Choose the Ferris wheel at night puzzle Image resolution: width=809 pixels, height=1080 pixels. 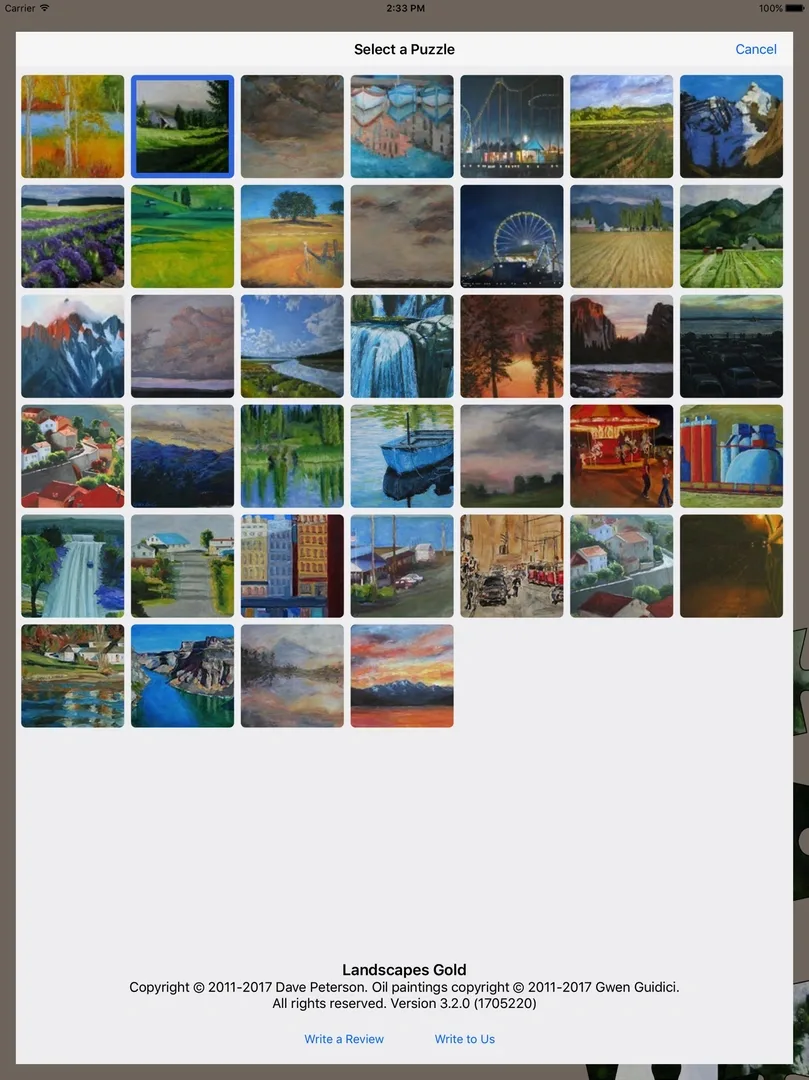click(512, 236)
